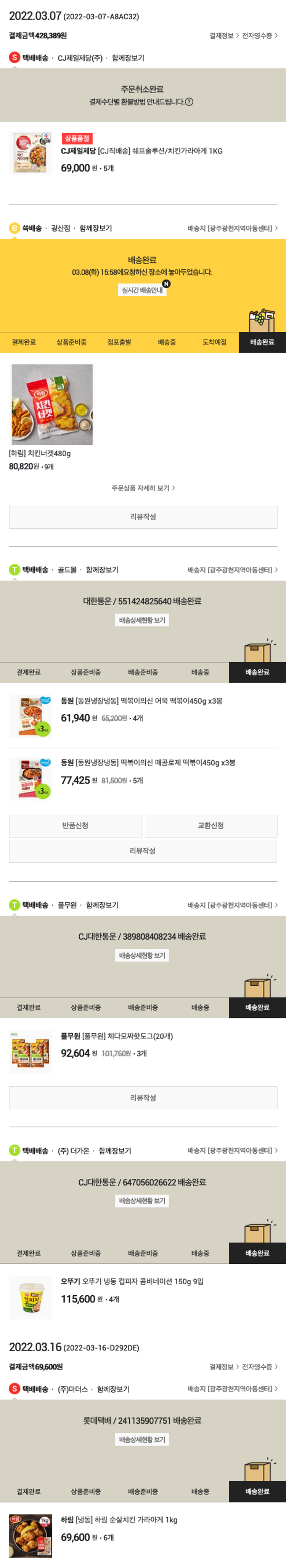Write review for 풀무원 order
The image size is (286, 1568).
click(x=143, y=1098)
